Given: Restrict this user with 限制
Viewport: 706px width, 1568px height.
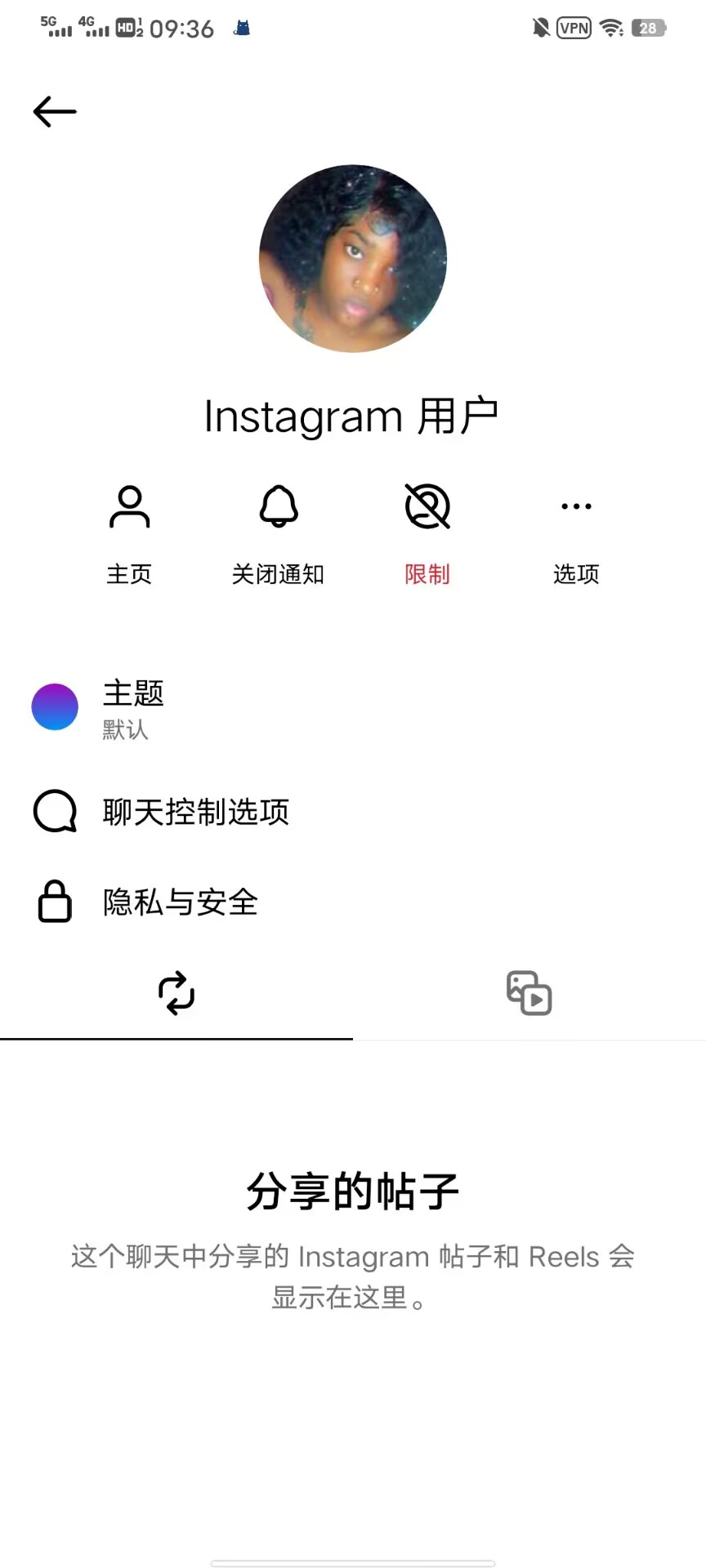Looking at the screenshot, I should pos(427,529).
